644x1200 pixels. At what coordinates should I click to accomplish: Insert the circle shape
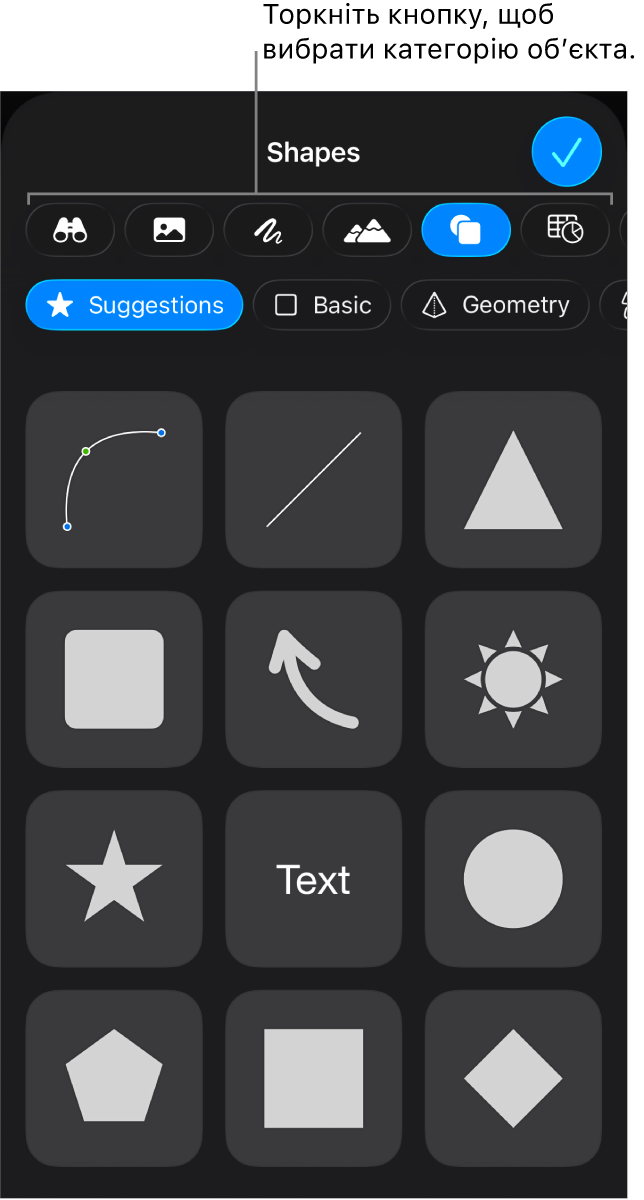coord(513,879)
